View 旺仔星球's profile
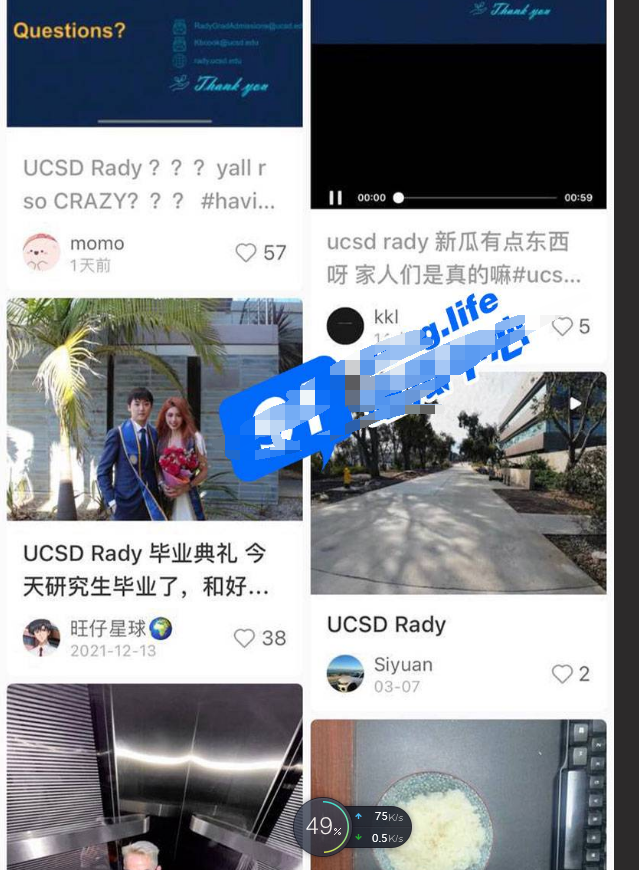The height and width of the screenshot is (870, 639). click(42, 637)
